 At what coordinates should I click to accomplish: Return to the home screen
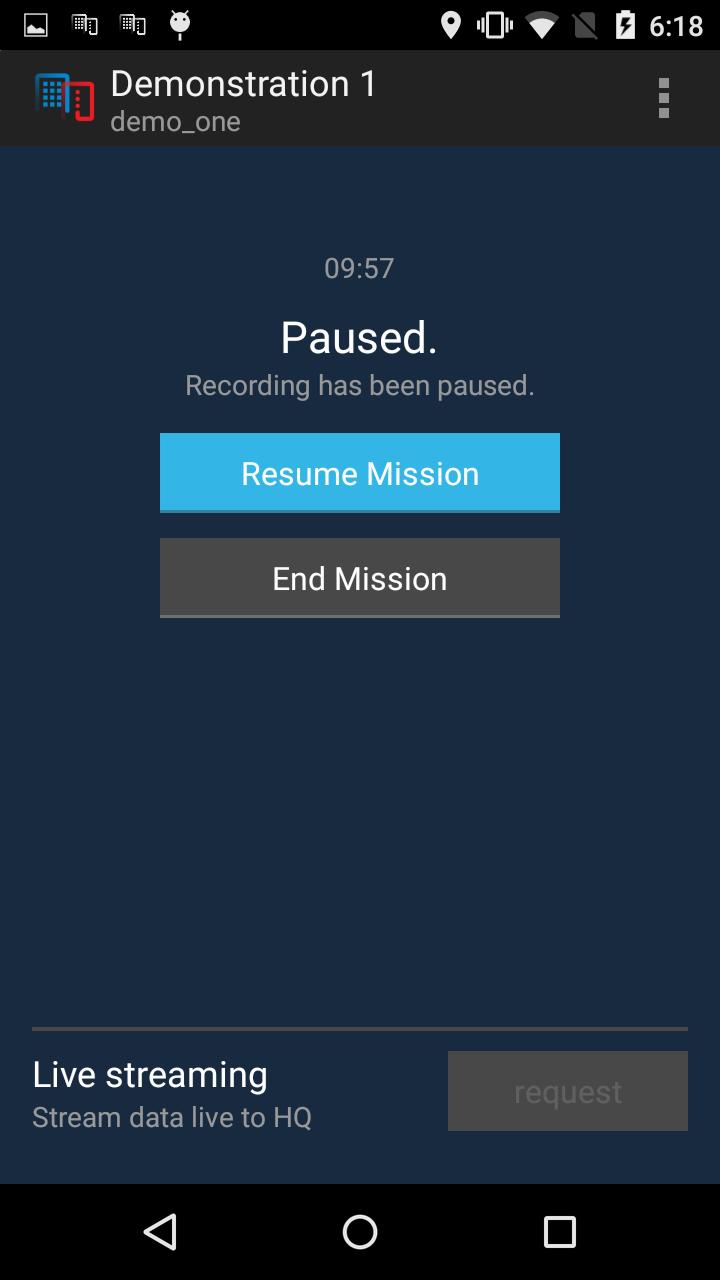point(360,1232)
